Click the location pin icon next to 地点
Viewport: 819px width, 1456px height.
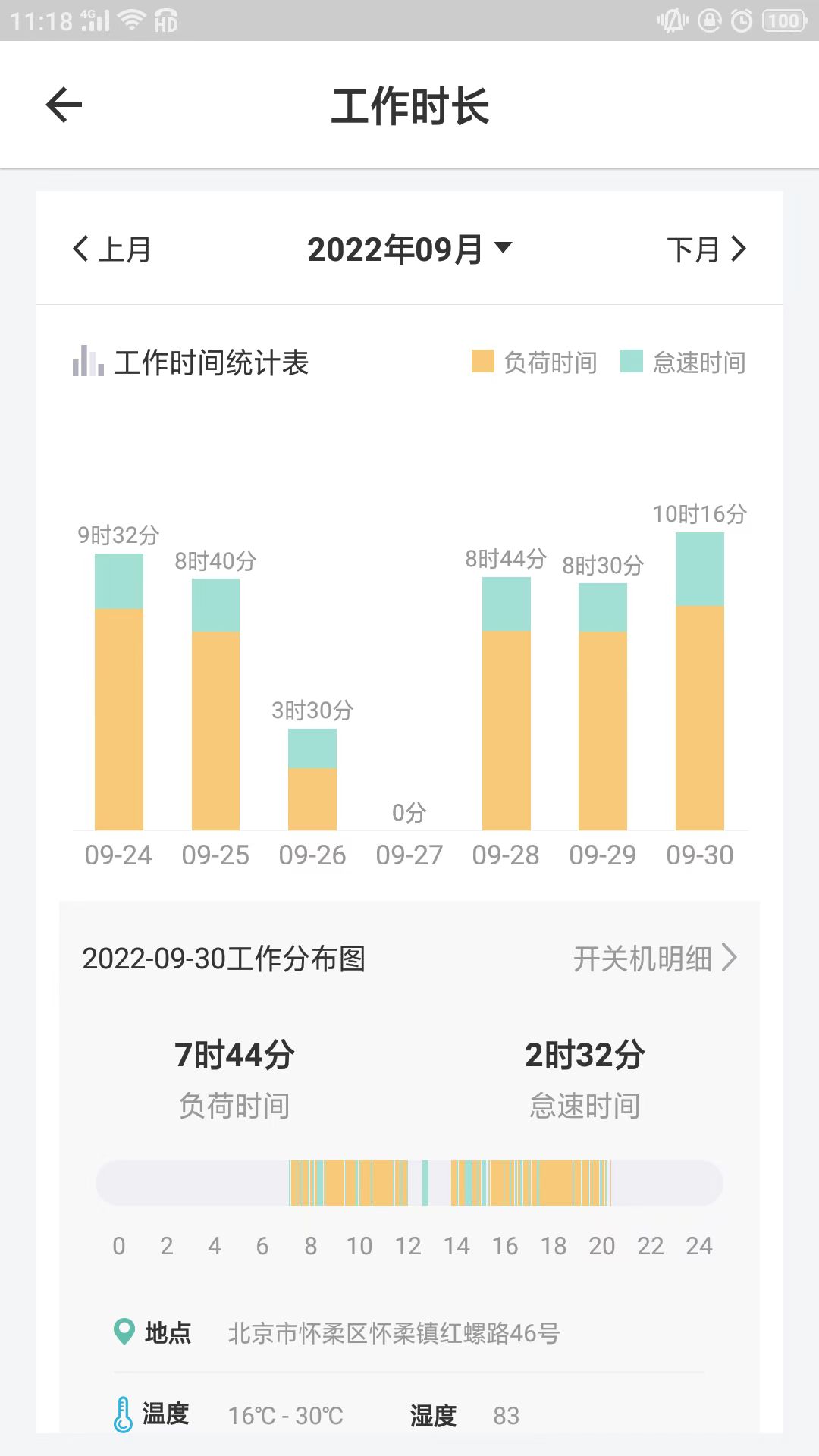[125, 1333]
